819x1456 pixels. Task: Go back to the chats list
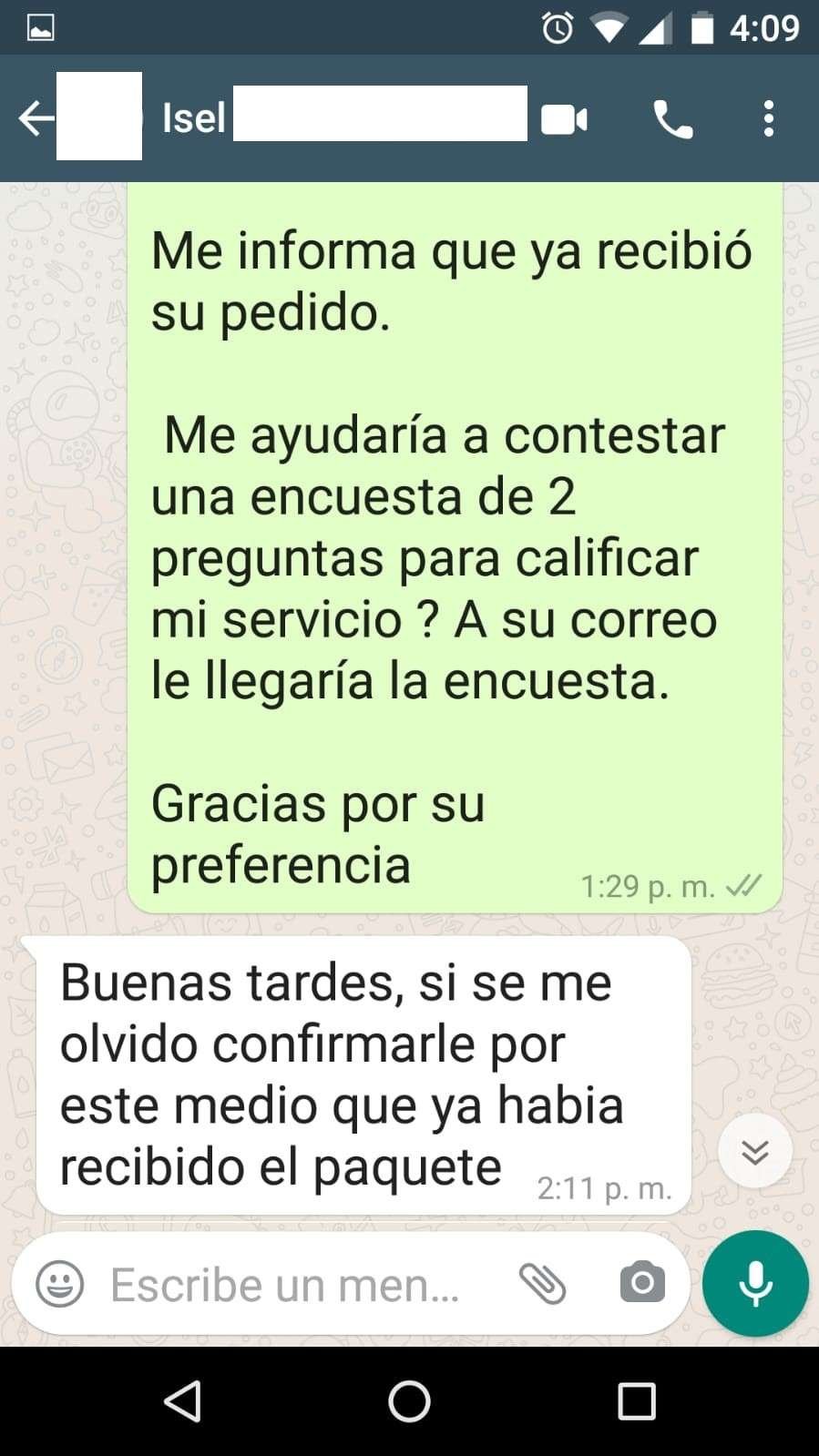(36, 118)
